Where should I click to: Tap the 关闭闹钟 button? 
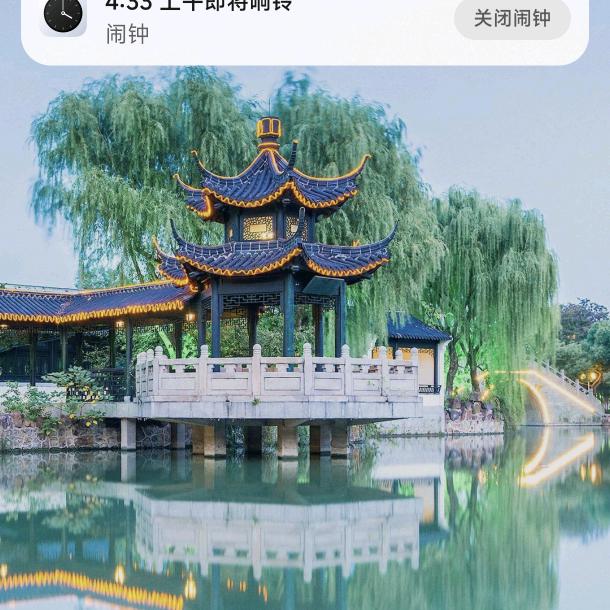(512, 18)
